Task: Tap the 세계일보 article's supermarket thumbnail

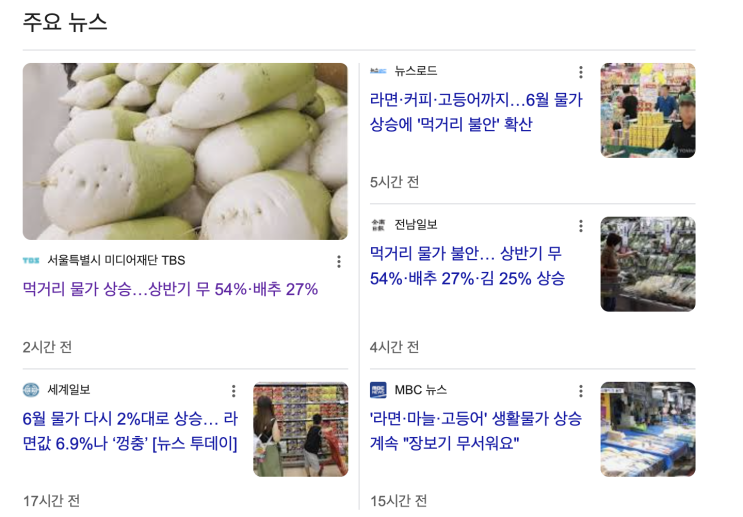Action: (x=300, y=429)
